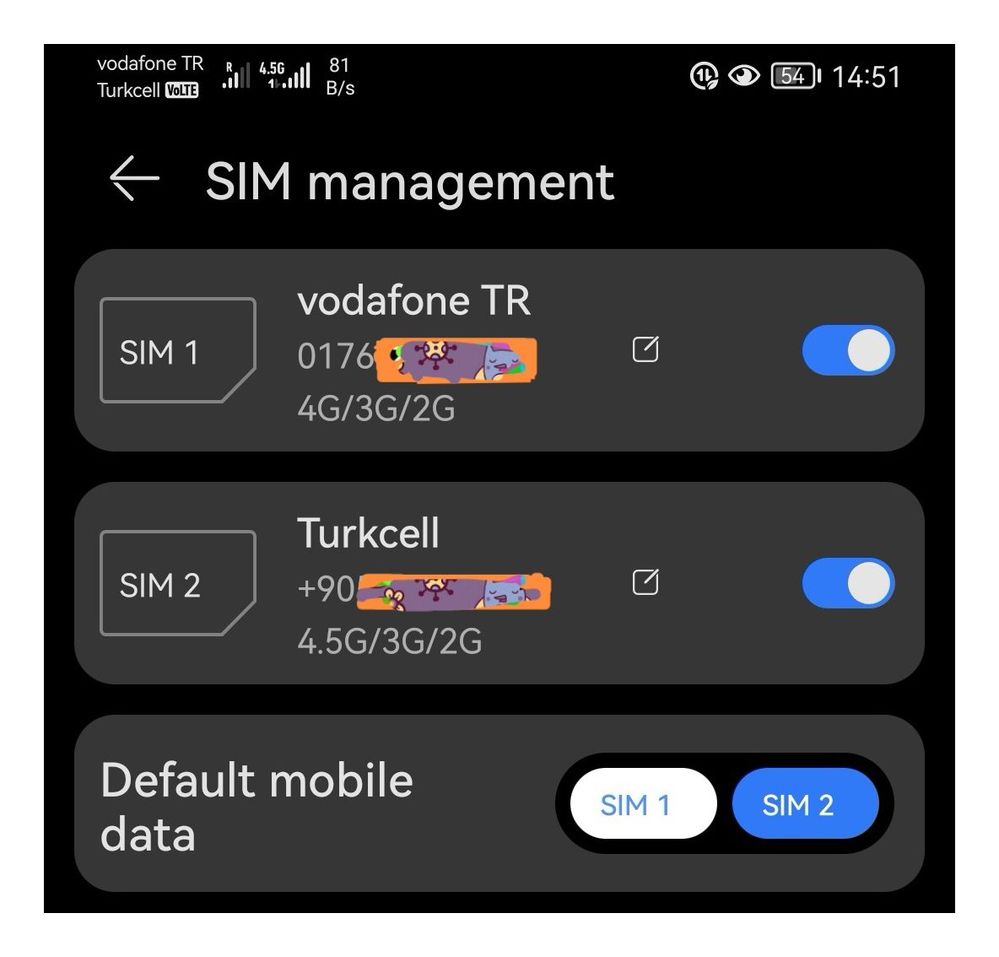The width and height of the screenshot is (999, 957).
Task: Choose SIM 2 for default mobile data
Action: [805, 804]
